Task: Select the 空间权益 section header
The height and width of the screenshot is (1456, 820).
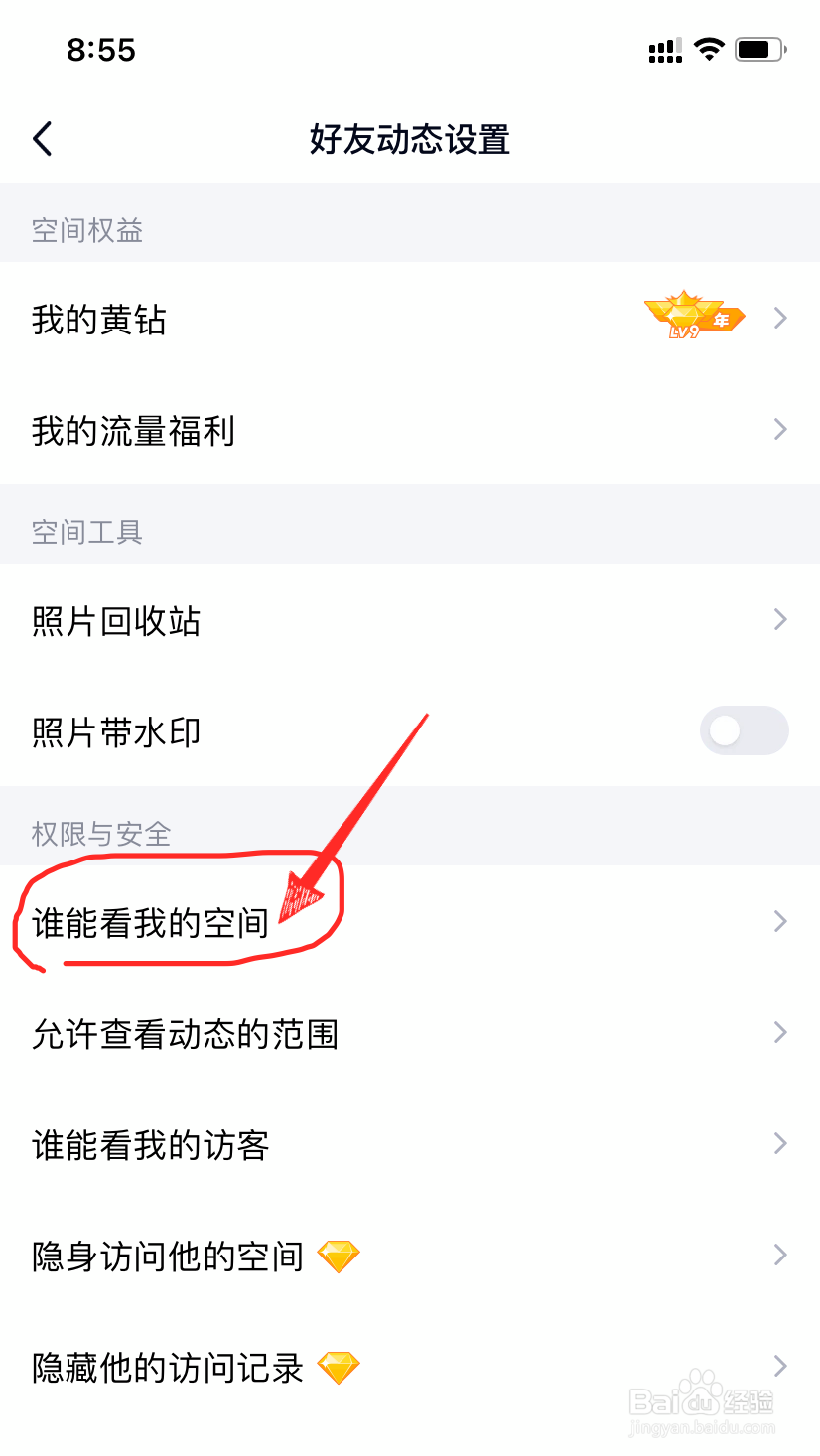Action: click(x=86, y=231)
